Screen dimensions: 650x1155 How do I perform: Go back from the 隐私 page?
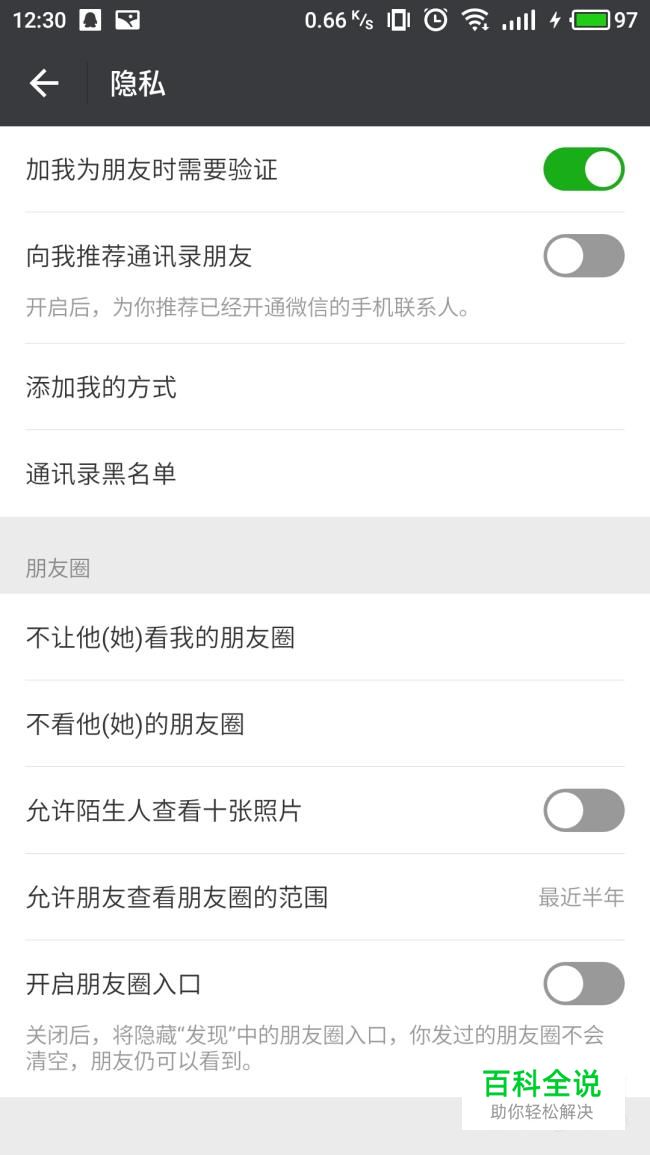tap(43, 83)
